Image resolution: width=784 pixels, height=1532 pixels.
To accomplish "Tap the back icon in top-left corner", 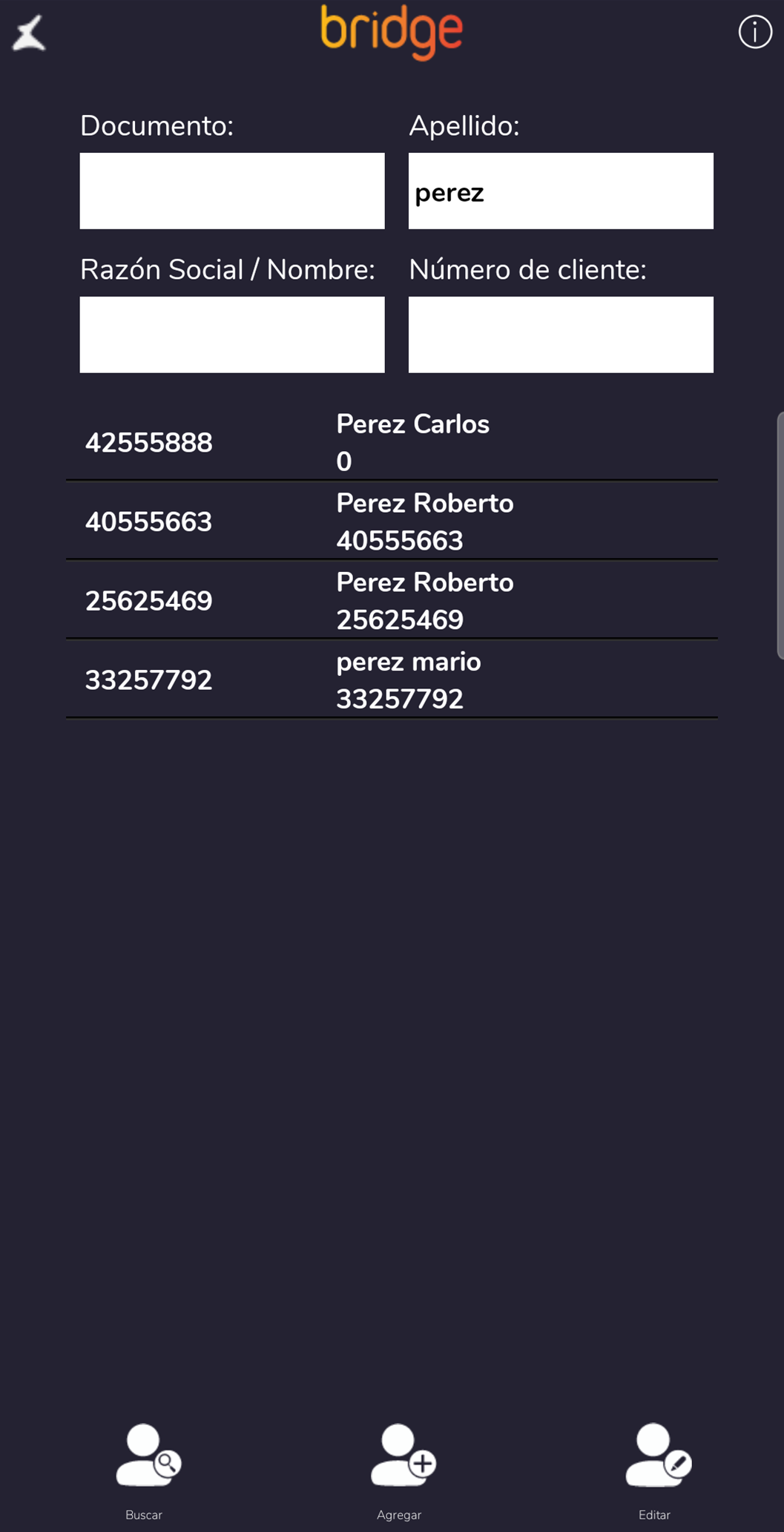I will point(29,33).
